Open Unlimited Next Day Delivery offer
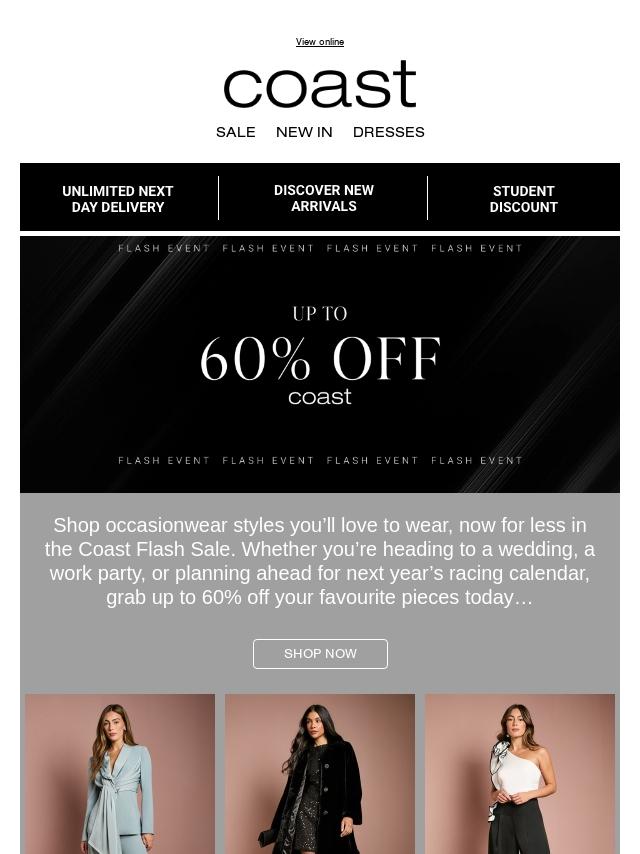The height and width of the screenshot is (854, 640). [x=118, y=199]
